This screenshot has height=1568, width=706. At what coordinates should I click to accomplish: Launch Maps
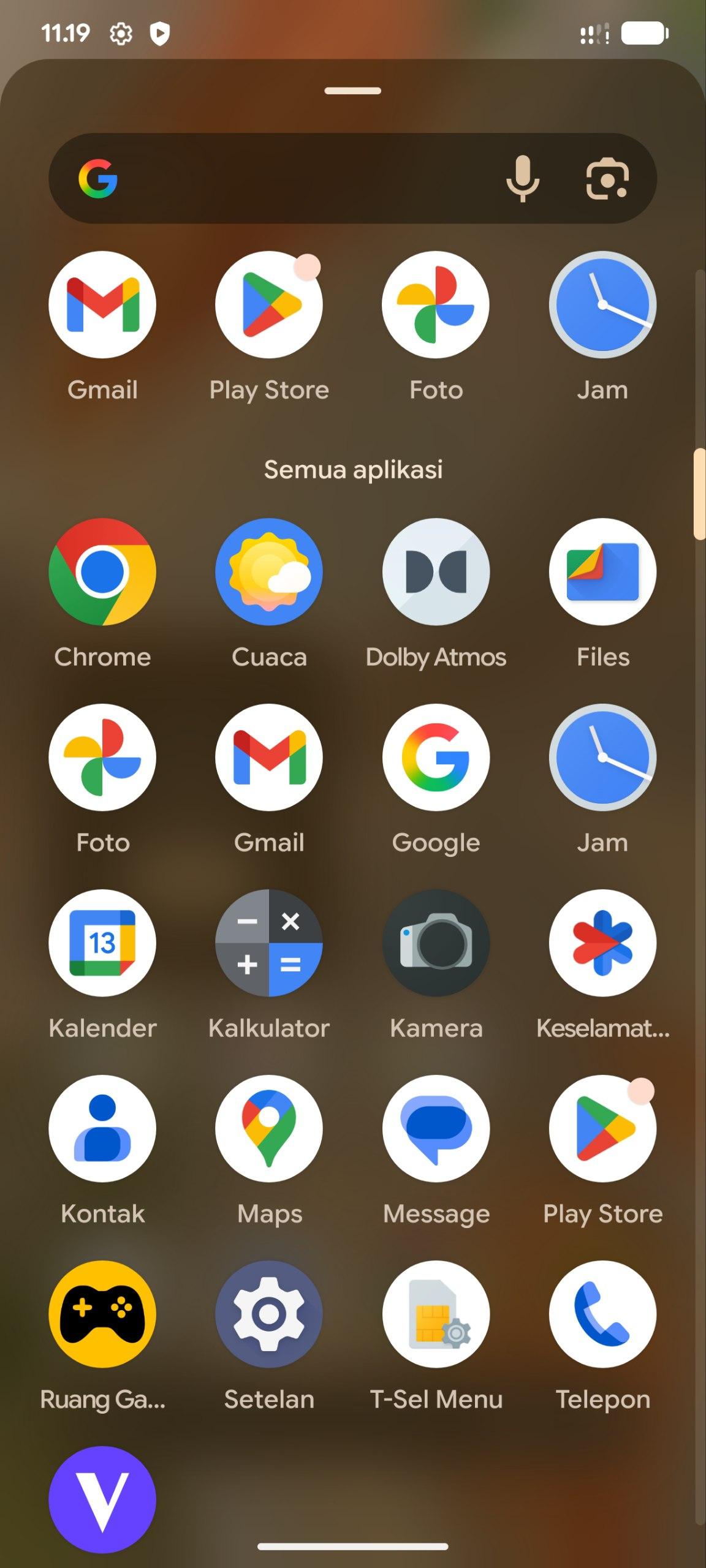click(269, 1128)
